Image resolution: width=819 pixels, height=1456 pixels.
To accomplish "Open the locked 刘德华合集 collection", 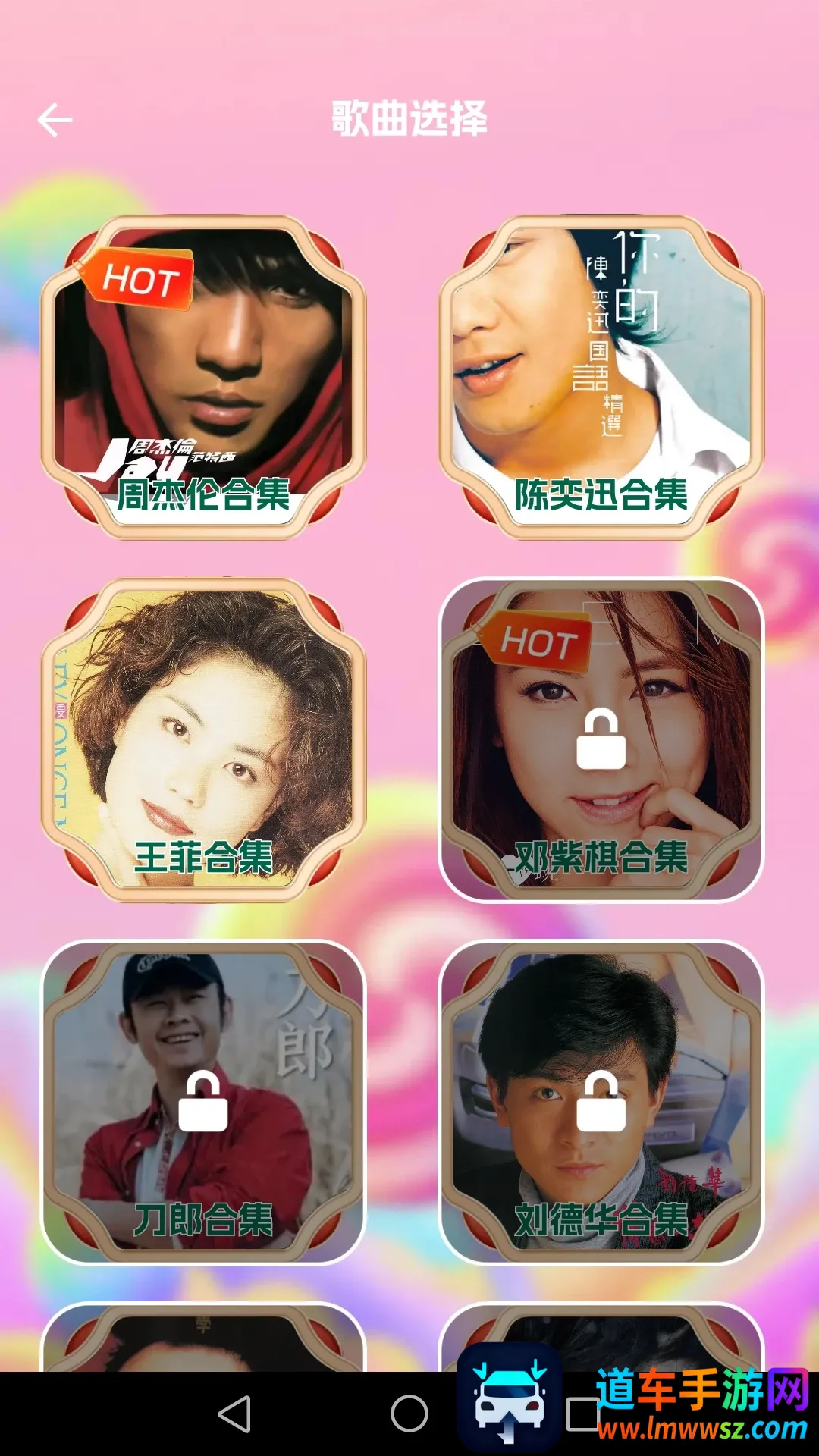I will coord(601,1102).
